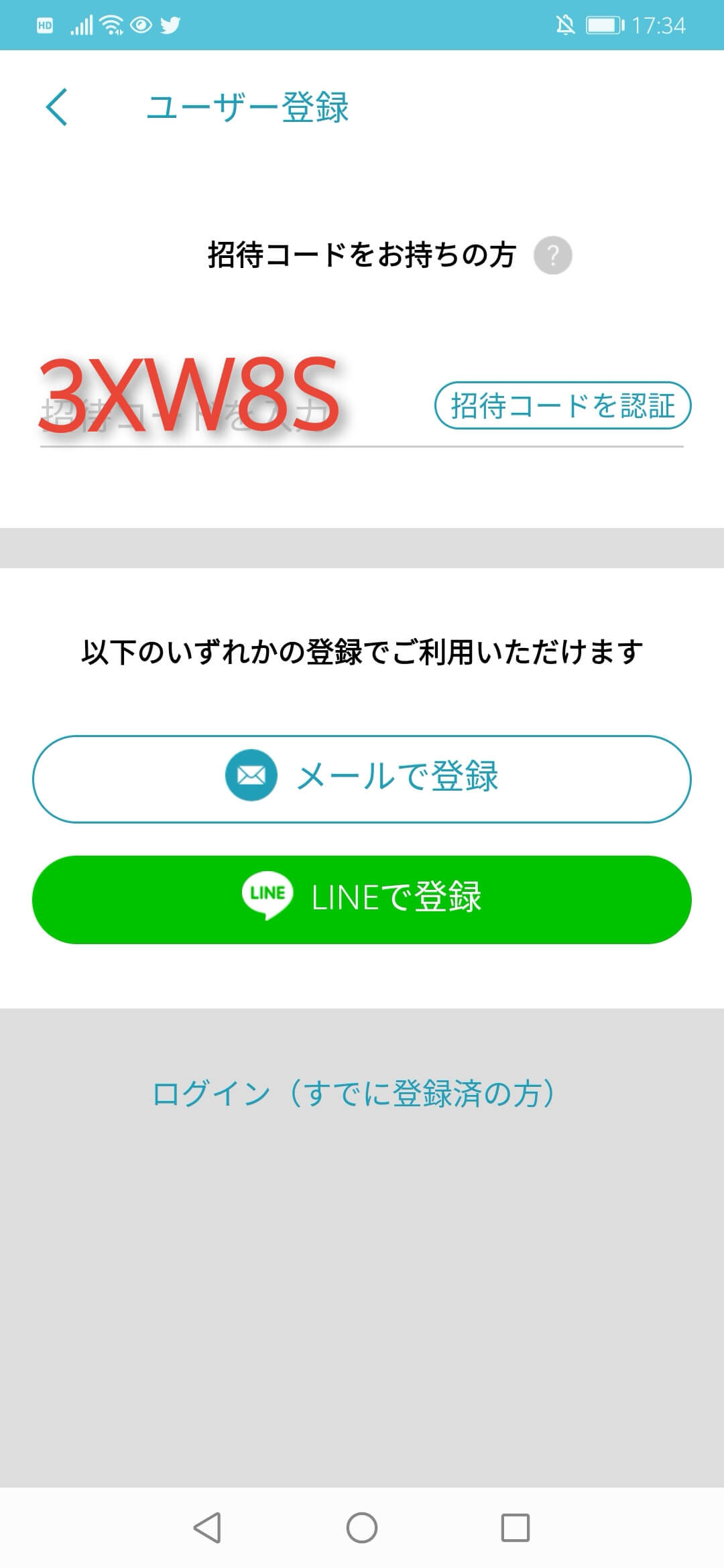The width and height of the screenshot is (724, 1568).
Task: Register with LINEで登録
Action: pos(362,899)
